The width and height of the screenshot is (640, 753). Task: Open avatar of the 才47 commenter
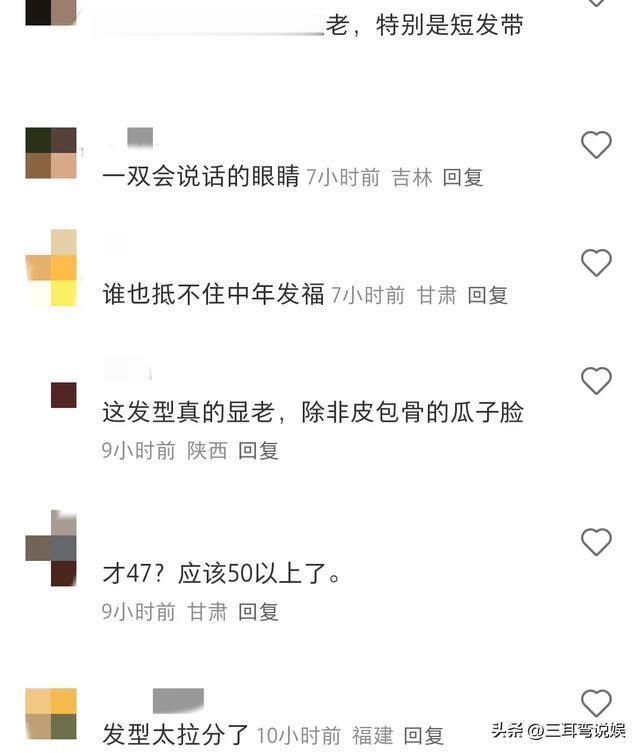[x=51, y=548]
